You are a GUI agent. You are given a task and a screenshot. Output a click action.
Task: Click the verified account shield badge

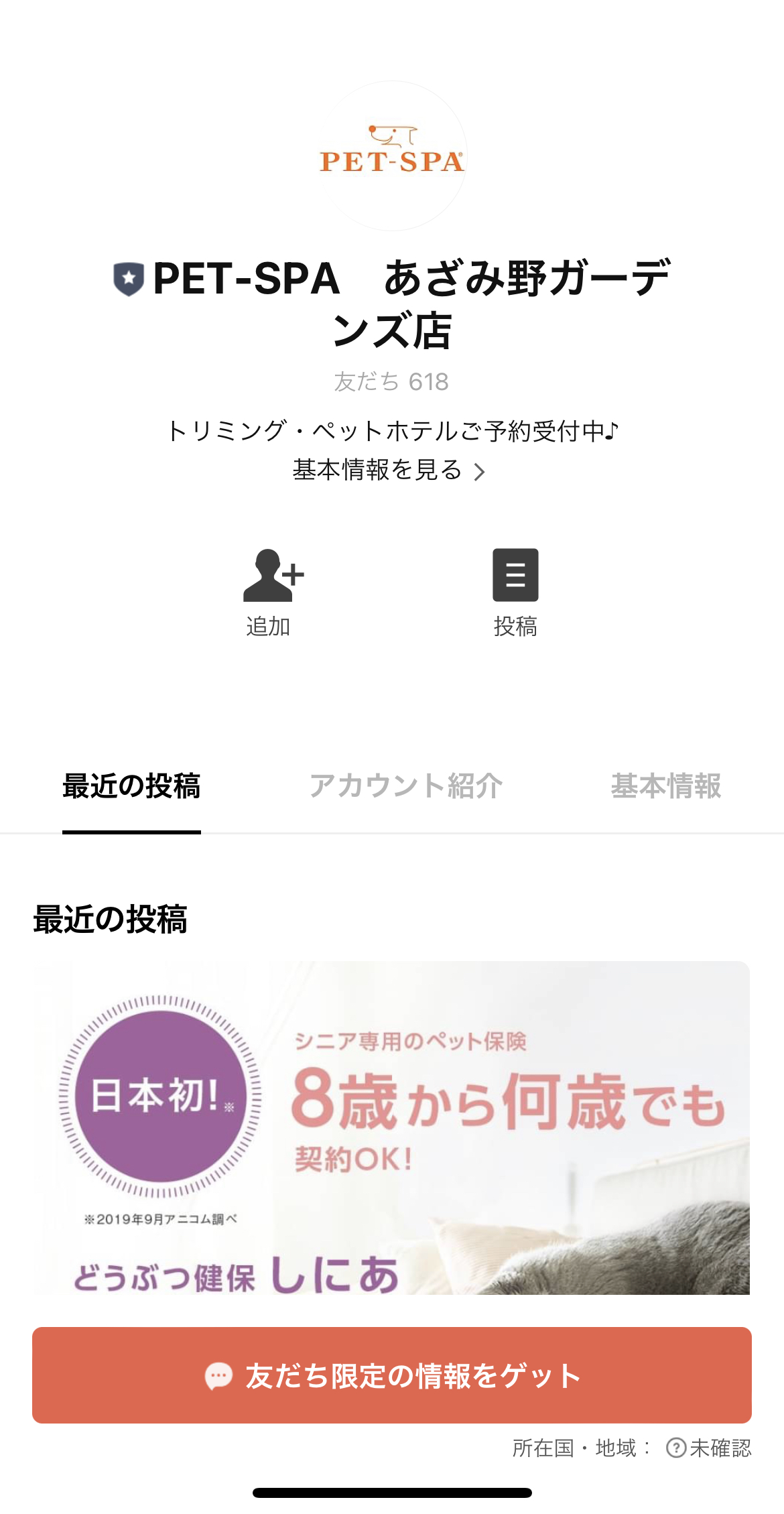point(130,280)
